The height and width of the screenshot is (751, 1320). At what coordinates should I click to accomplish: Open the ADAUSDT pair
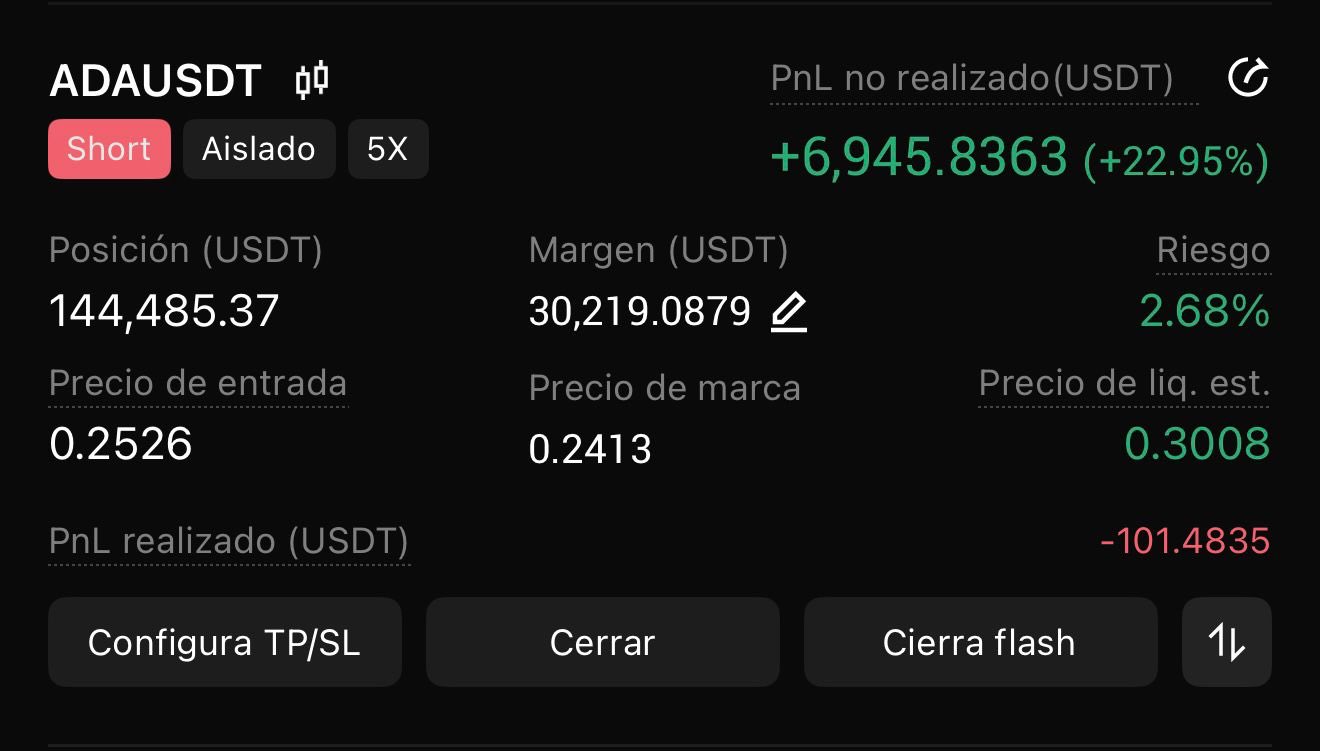[x=156, y=81]
